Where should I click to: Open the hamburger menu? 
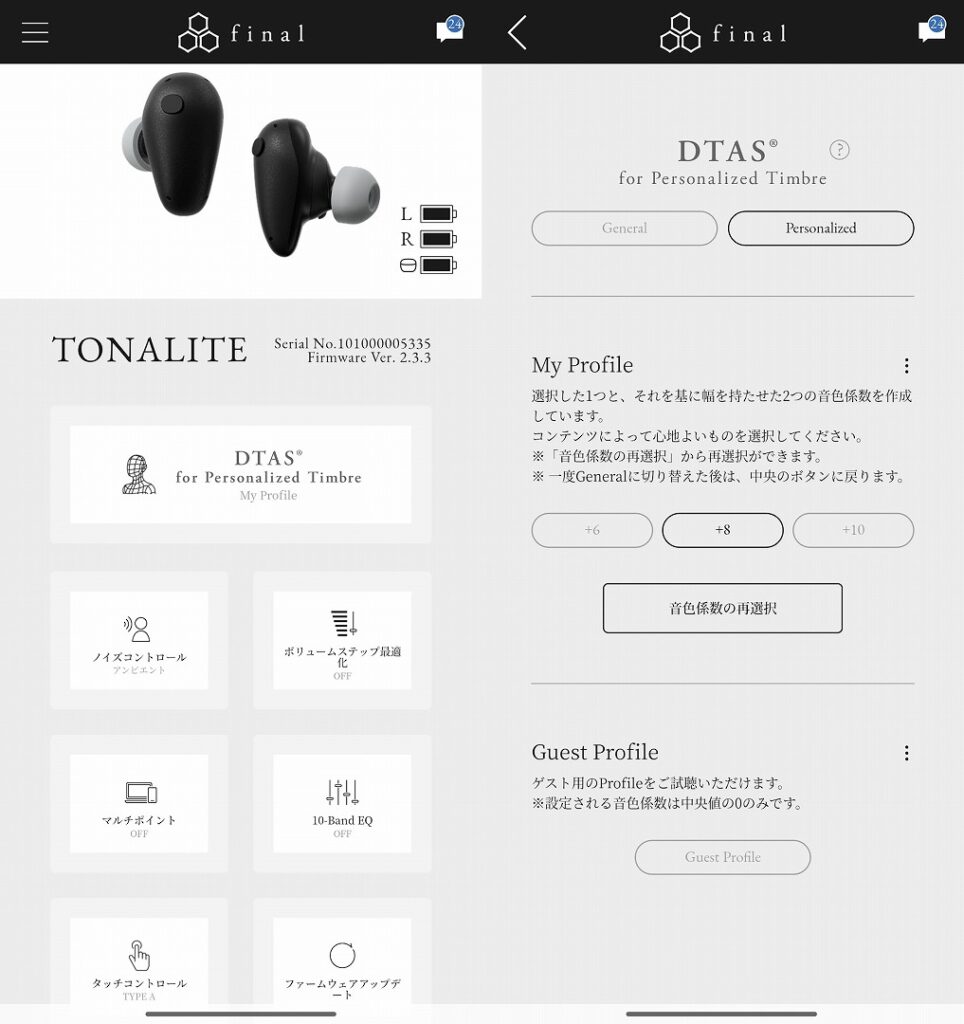(x=35, y=33)
